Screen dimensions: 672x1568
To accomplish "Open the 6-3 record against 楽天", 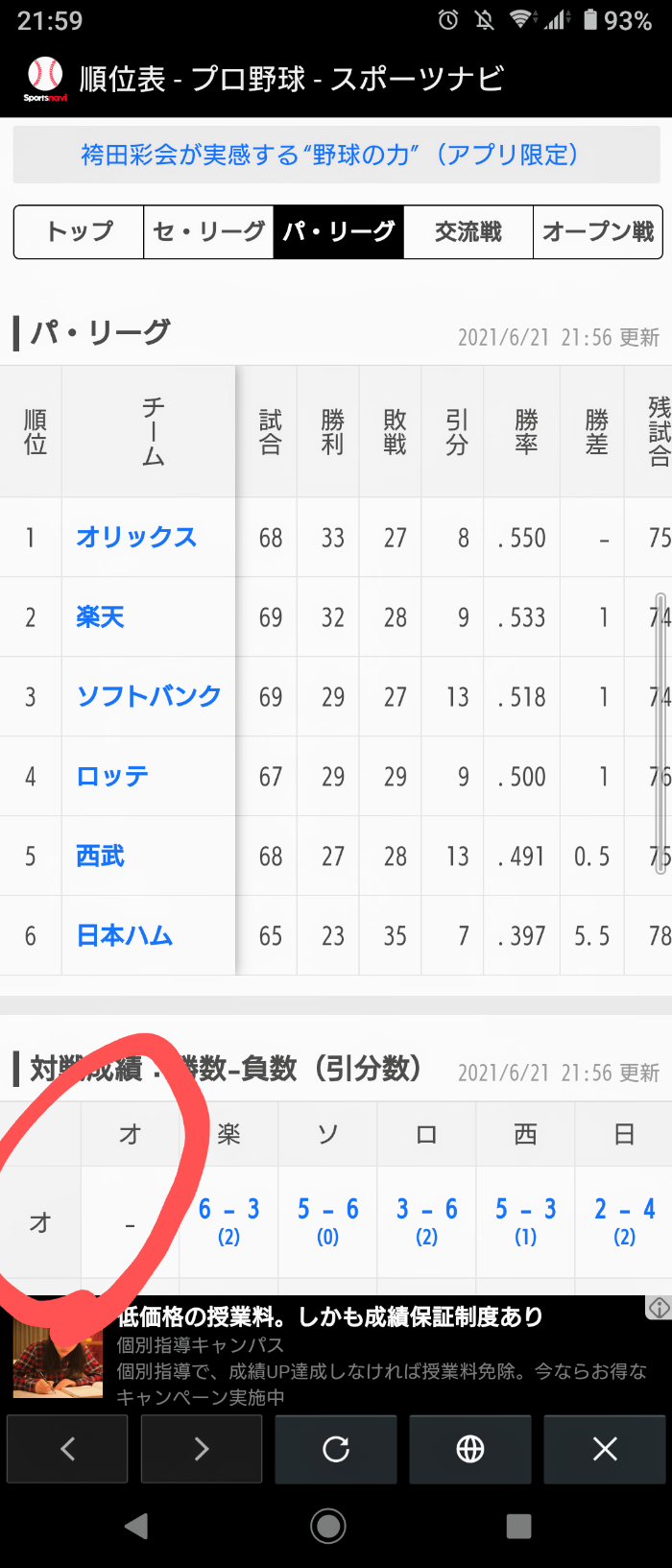I will click(228, 1220).
